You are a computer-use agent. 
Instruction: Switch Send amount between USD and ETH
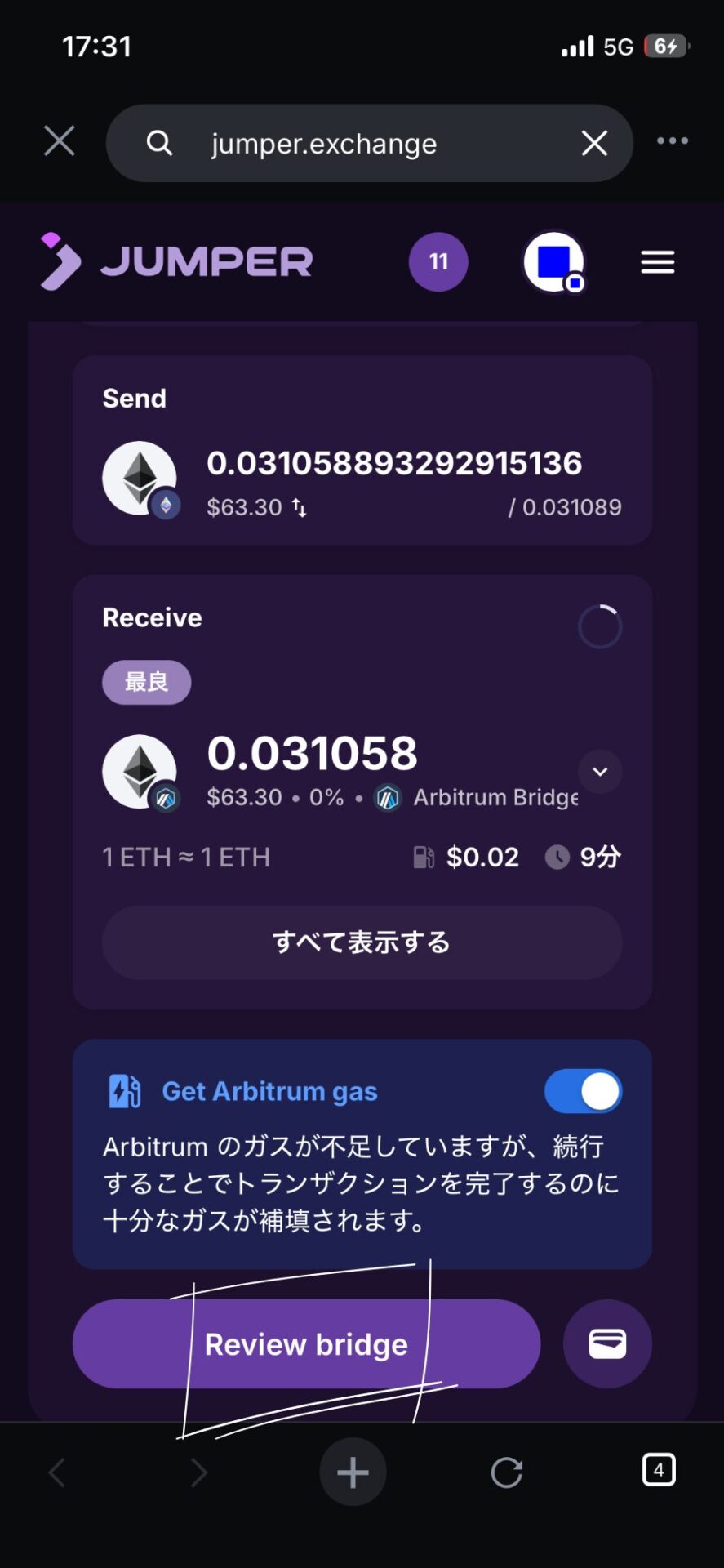pos(300,508)
